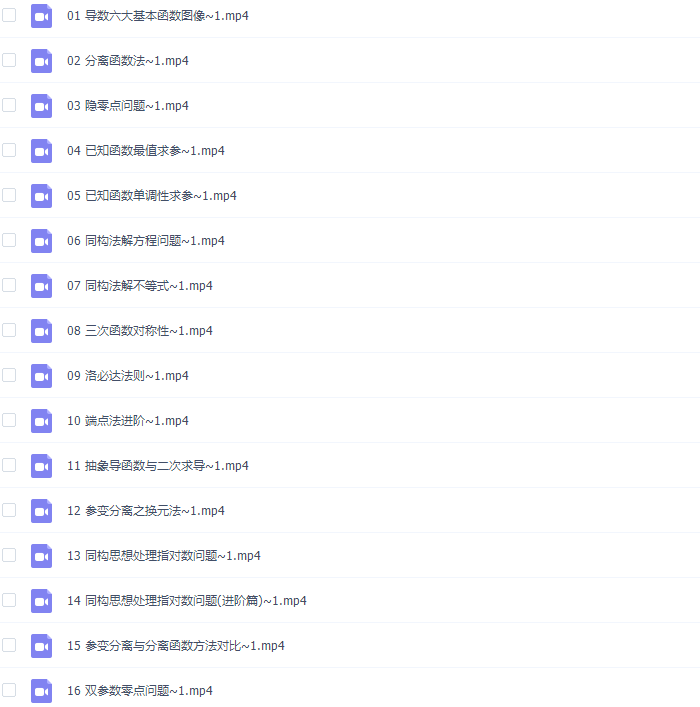
Task: Open video 13 同构思想处理指对数问题
Action: point(164,556)
